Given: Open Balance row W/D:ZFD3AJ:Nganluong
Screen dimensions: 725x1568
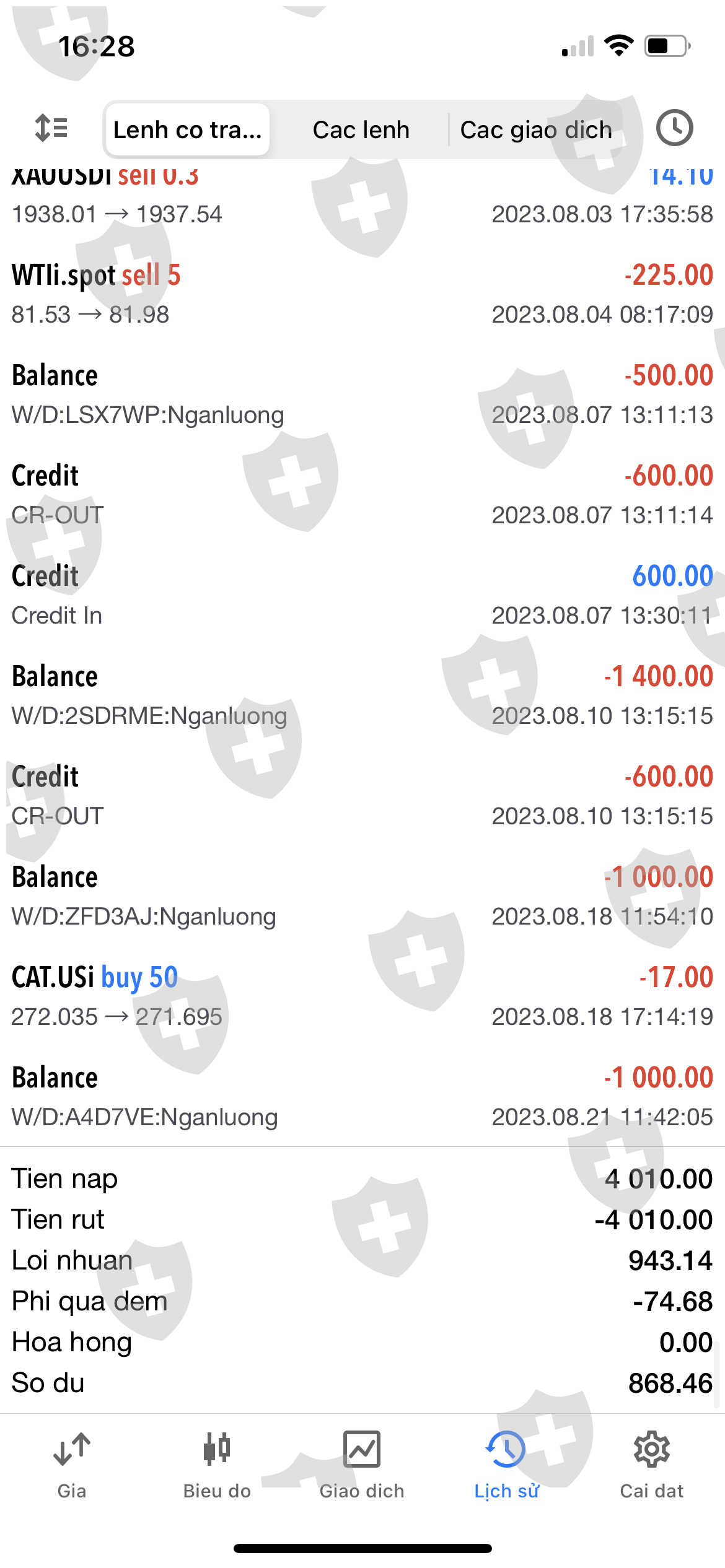Looking at the screenshot, I should coord(362,895).
